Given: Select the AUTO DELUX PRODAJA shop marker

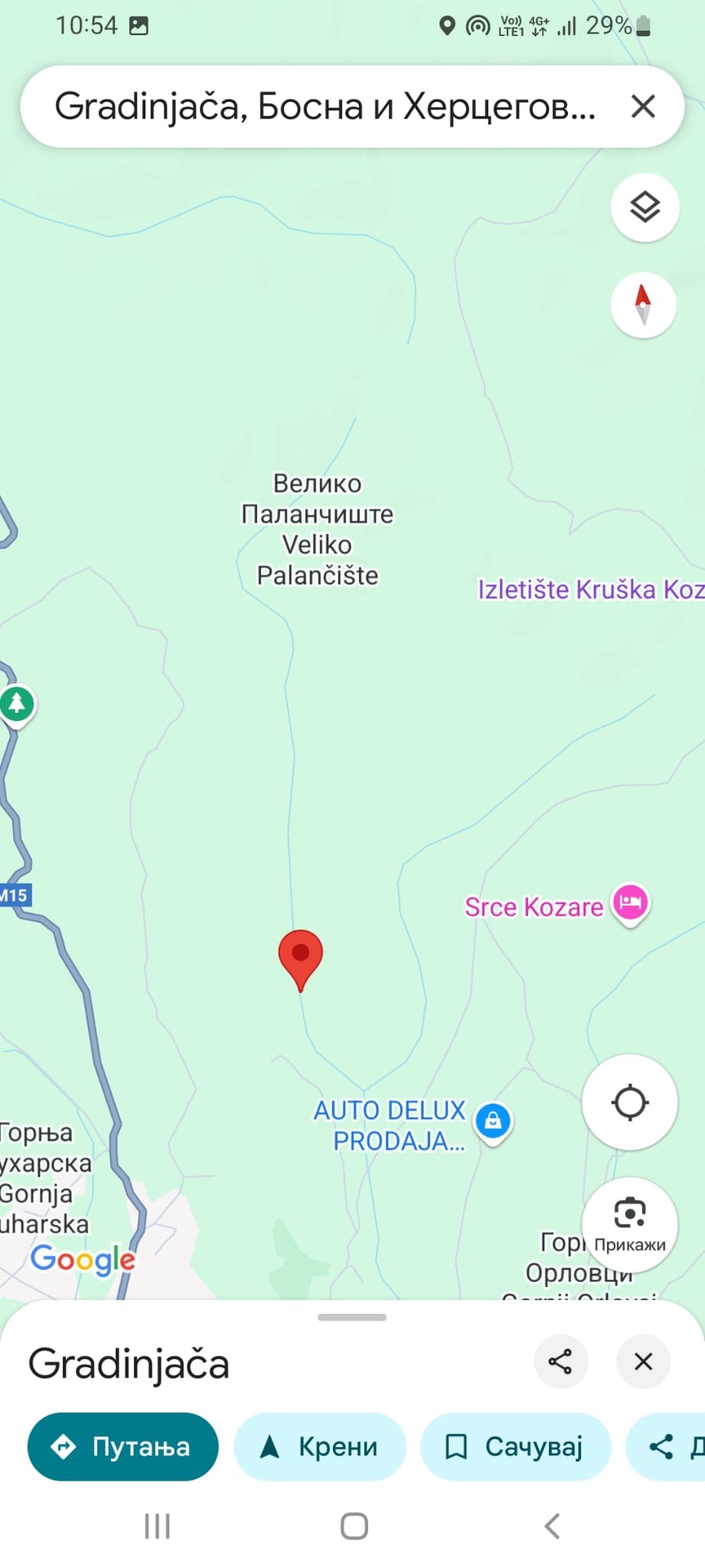Looking at the screenshot, I should (x=494, y=1122).
